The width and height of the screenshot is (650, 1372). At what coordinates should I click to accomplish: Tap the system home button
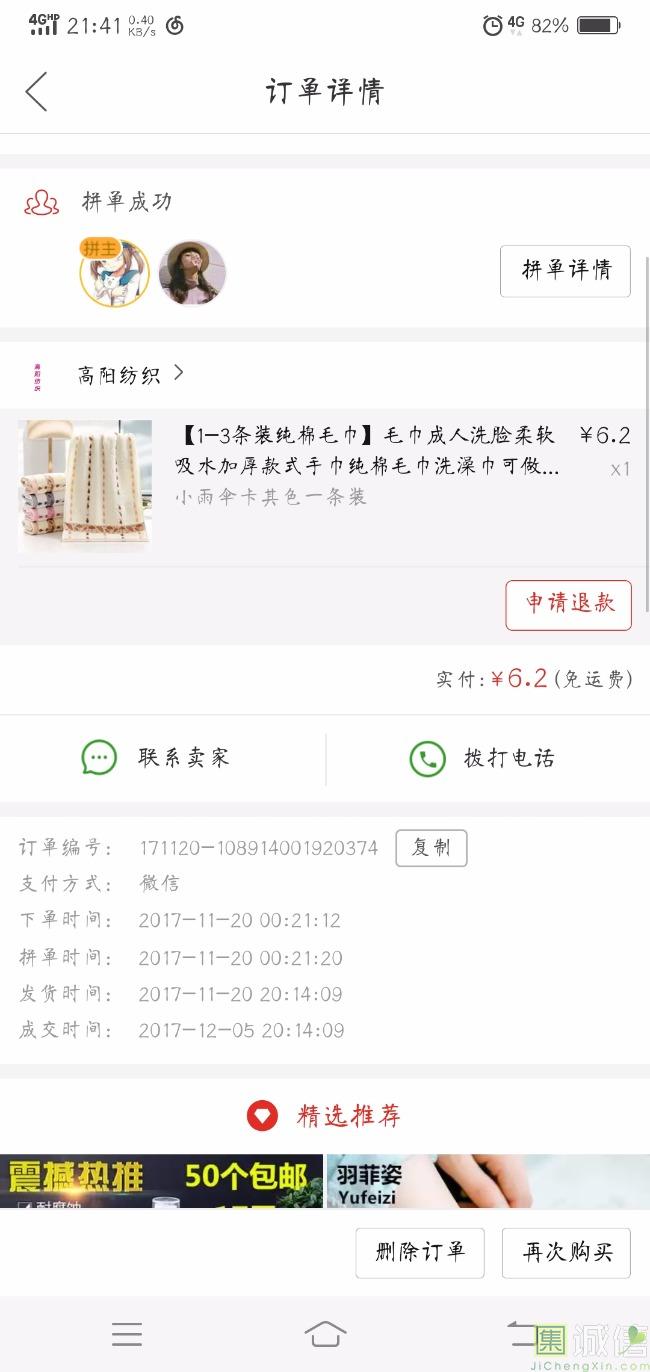coord(325,1333)
